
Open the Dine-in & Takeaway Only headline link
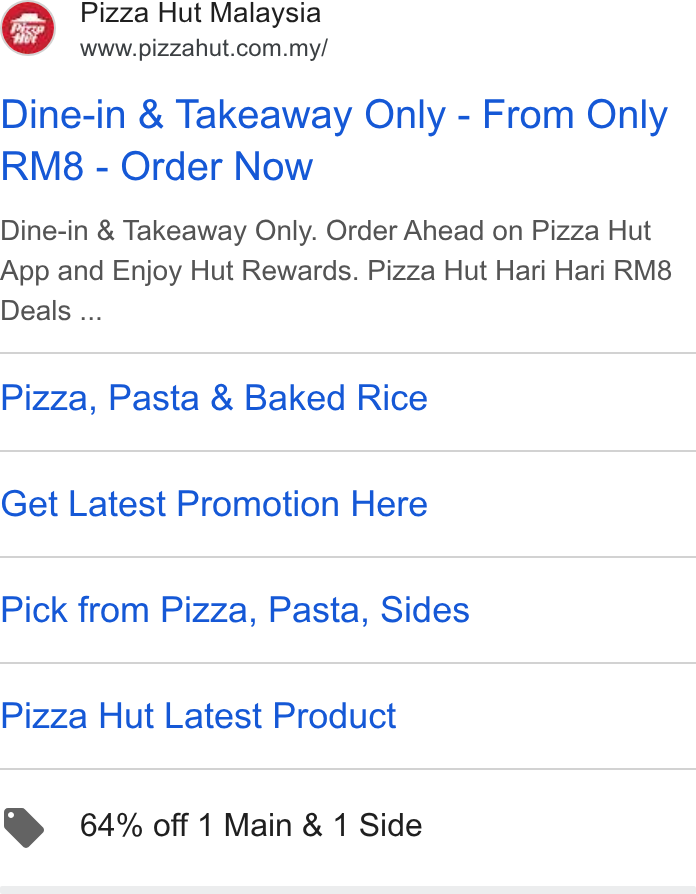pos(334,140)
